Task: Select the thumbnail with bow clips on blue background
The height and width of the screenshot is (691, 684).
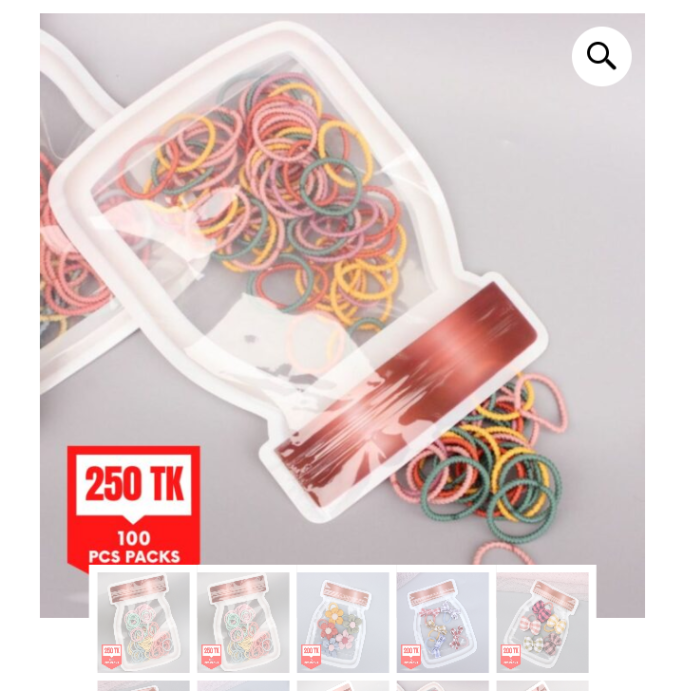Action: click(x=442, y=621)
